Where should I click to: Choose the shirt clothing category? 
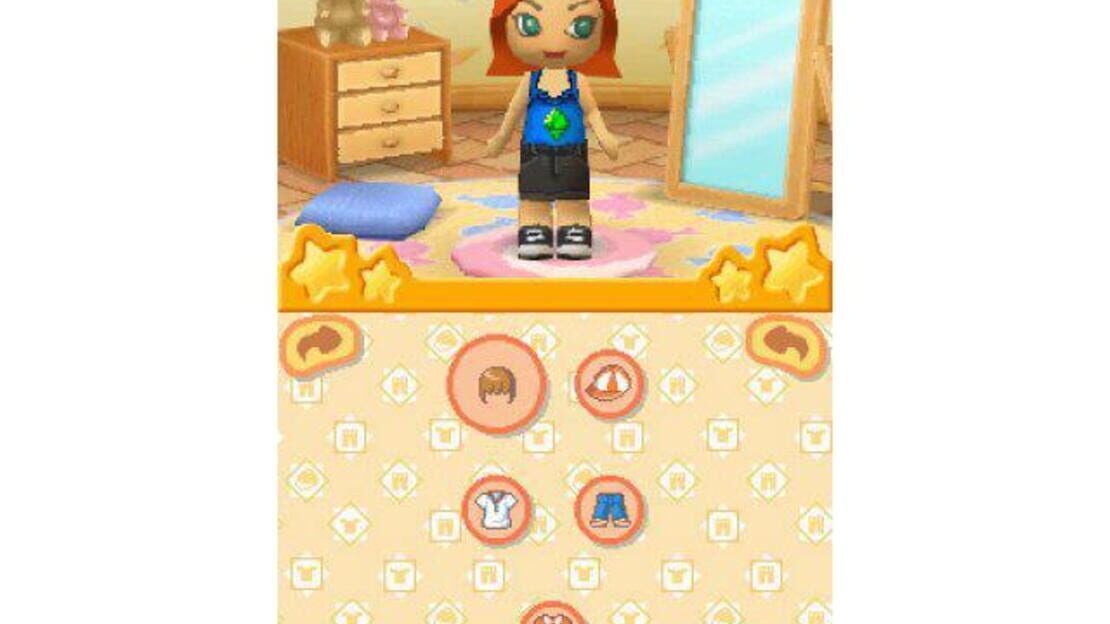click(496, 509)
